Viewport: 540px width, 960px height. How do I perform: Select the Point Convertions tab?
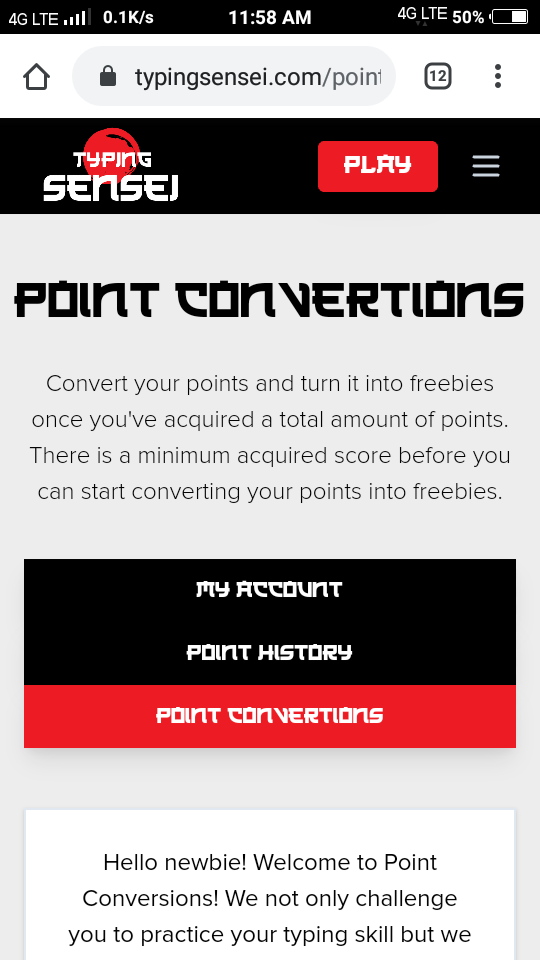point(270,716)
